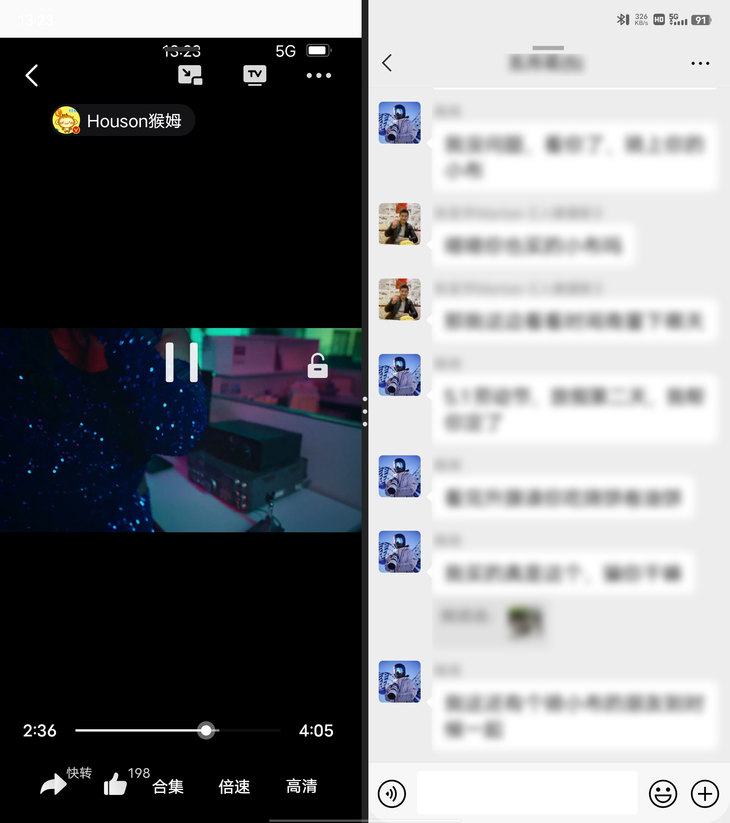
Task: Open the video player overflow menu
Action: tap(318, 75)
